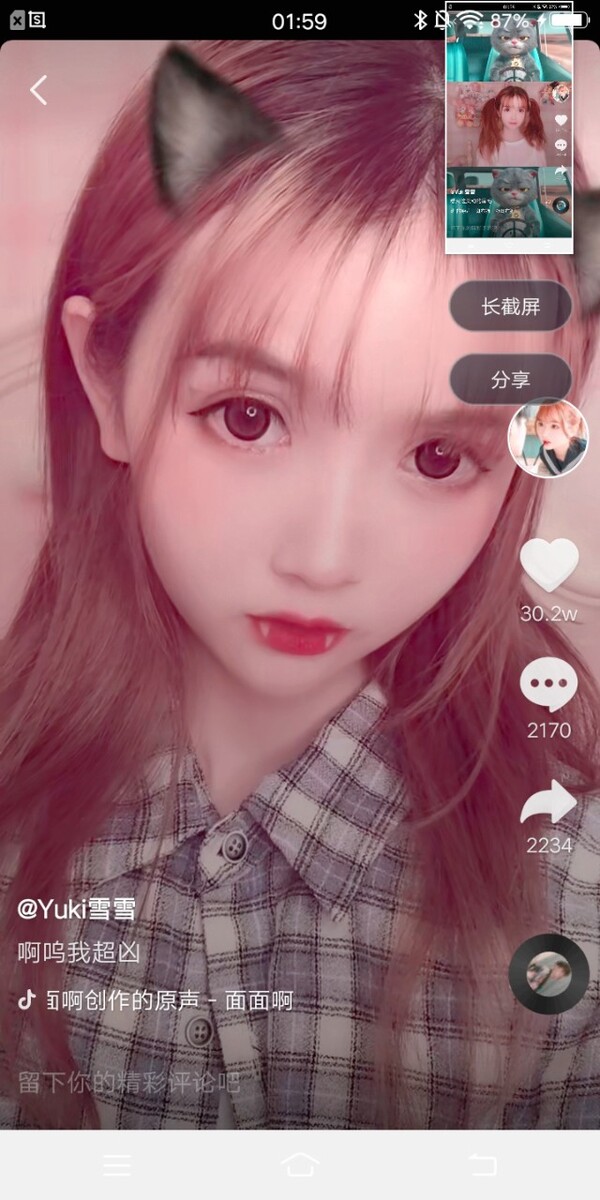The image size is (600, 1200).
Task: Like this video with the heart icon
Action: [549, 565]
